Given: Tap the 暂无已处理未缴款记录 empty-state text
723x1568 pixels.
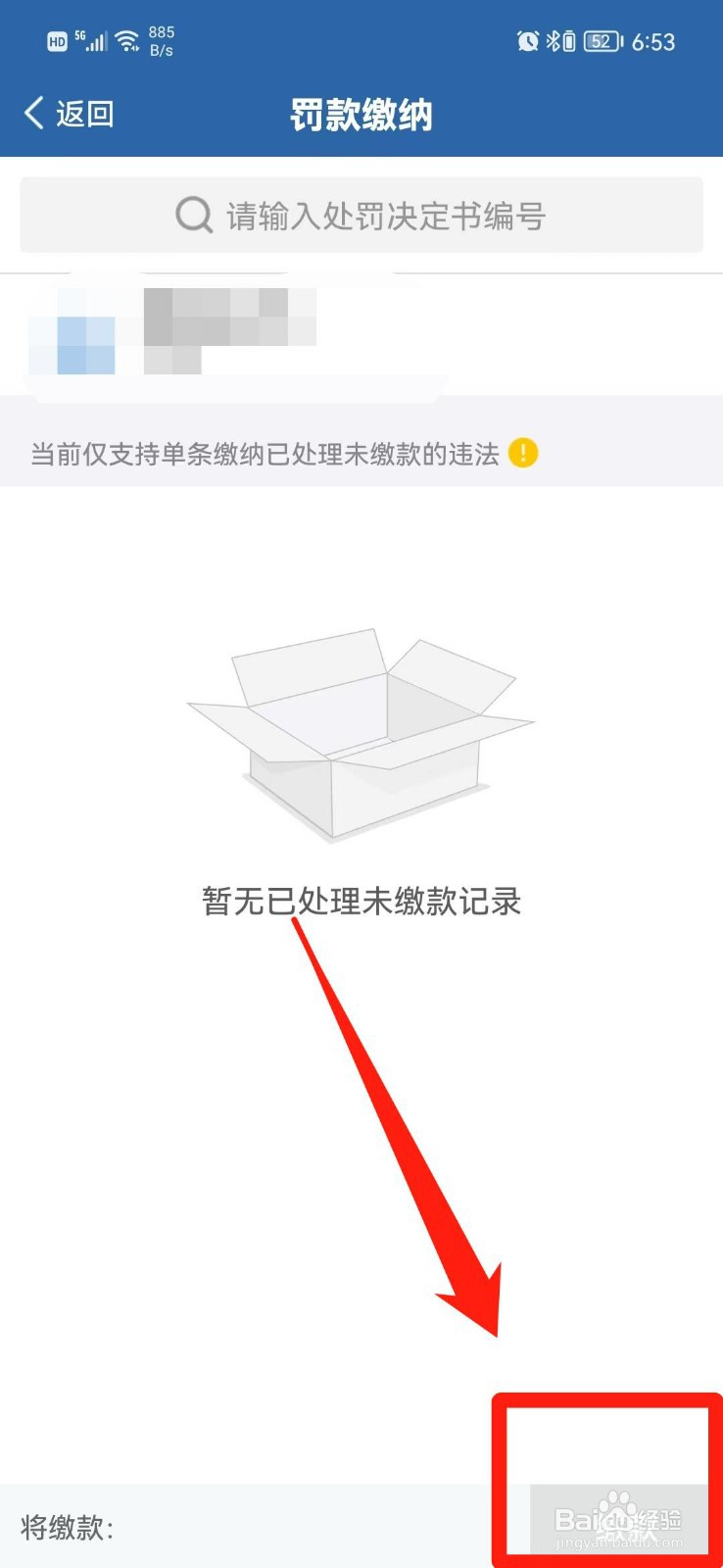Looking at the screenshot, I should tap(361, 902).
